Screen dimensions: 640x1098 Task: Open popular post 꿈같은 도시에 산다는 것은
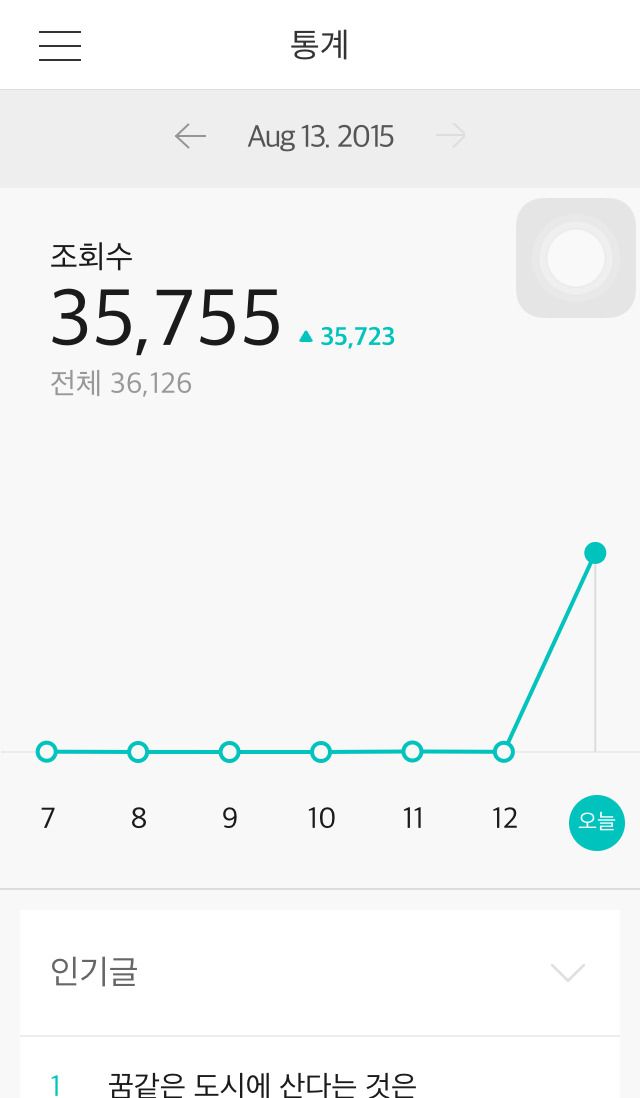pyautogui.click(x=263, y=1084)
